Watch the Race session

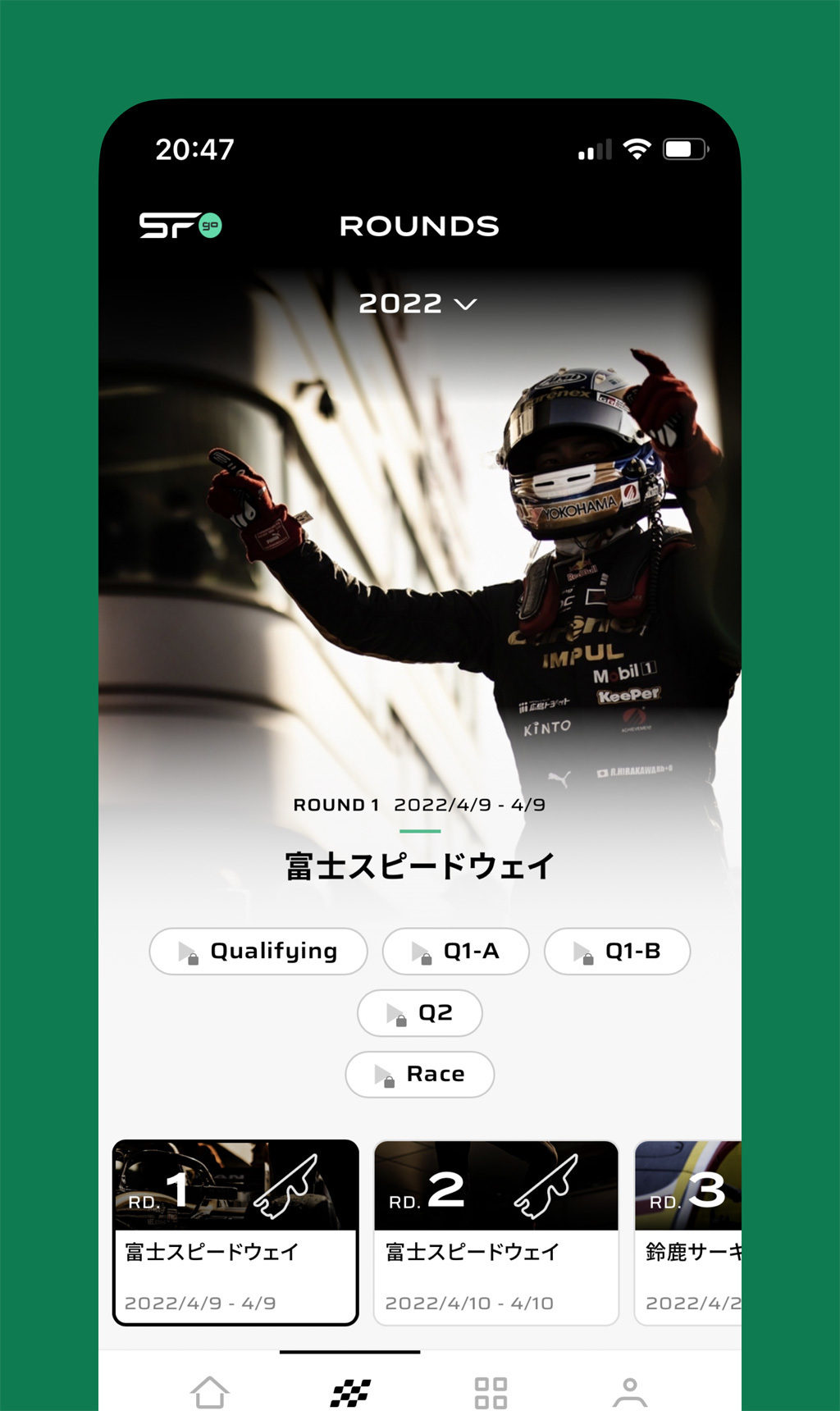click(419, 1075)
